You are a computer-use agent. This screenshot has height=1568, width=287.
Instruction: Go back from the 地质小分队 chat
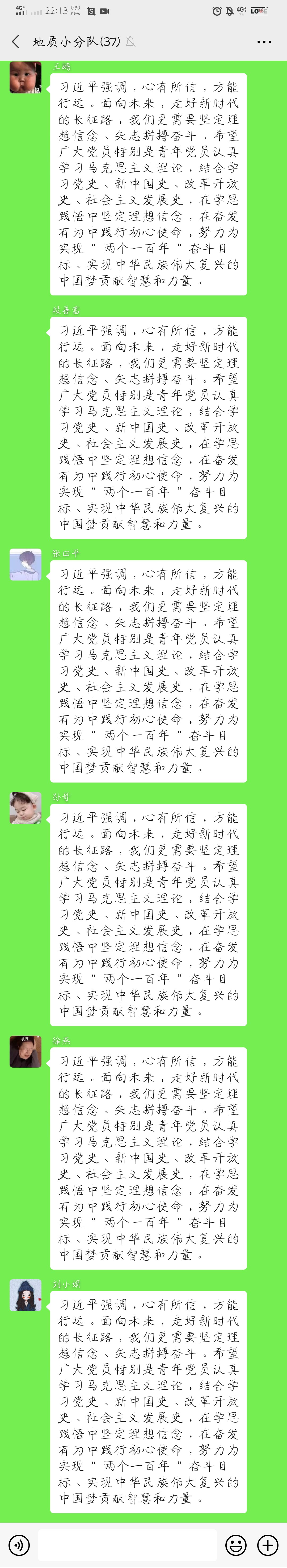16,42
